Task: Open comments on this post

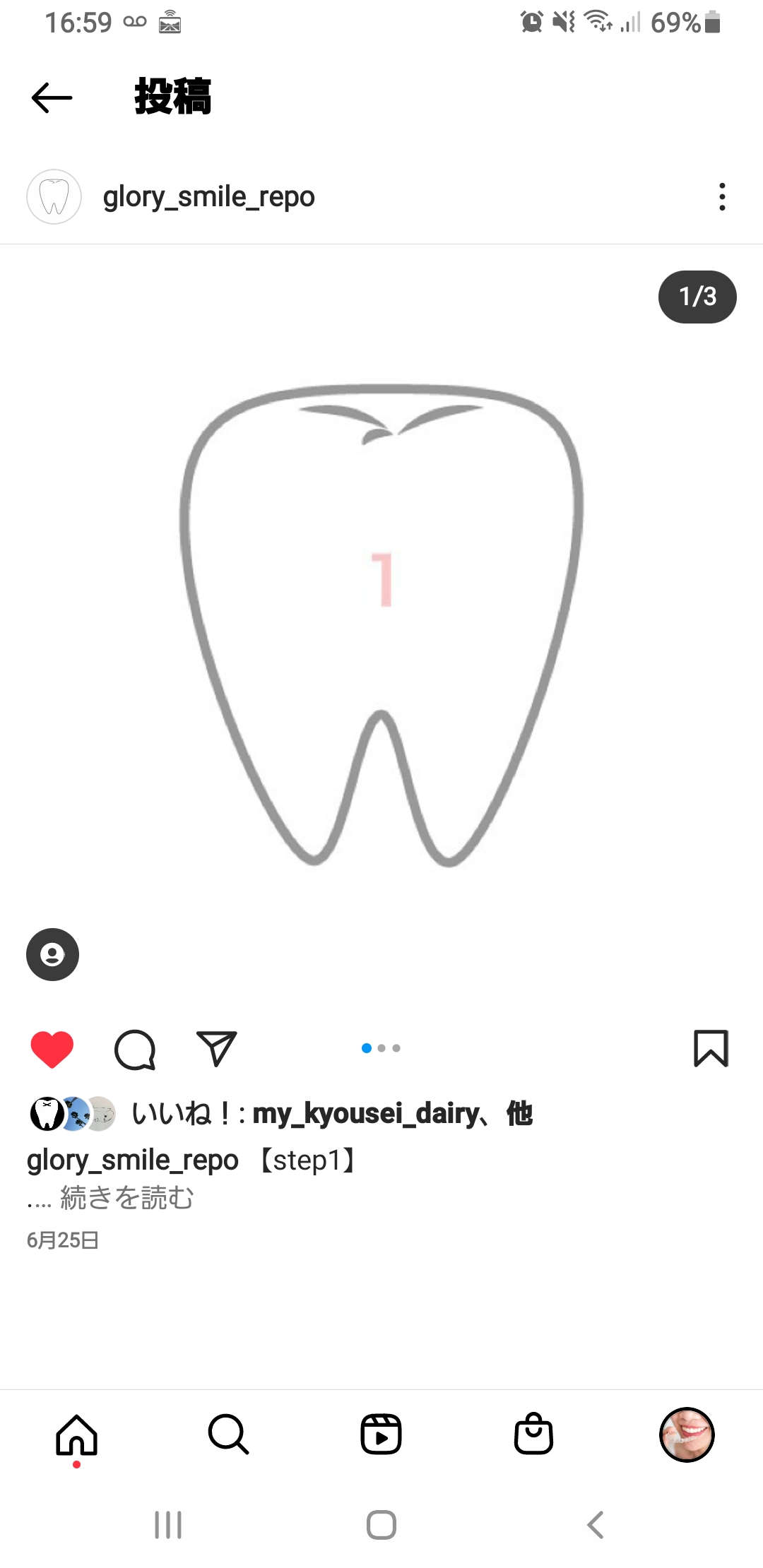Action: click(134, 1050)
